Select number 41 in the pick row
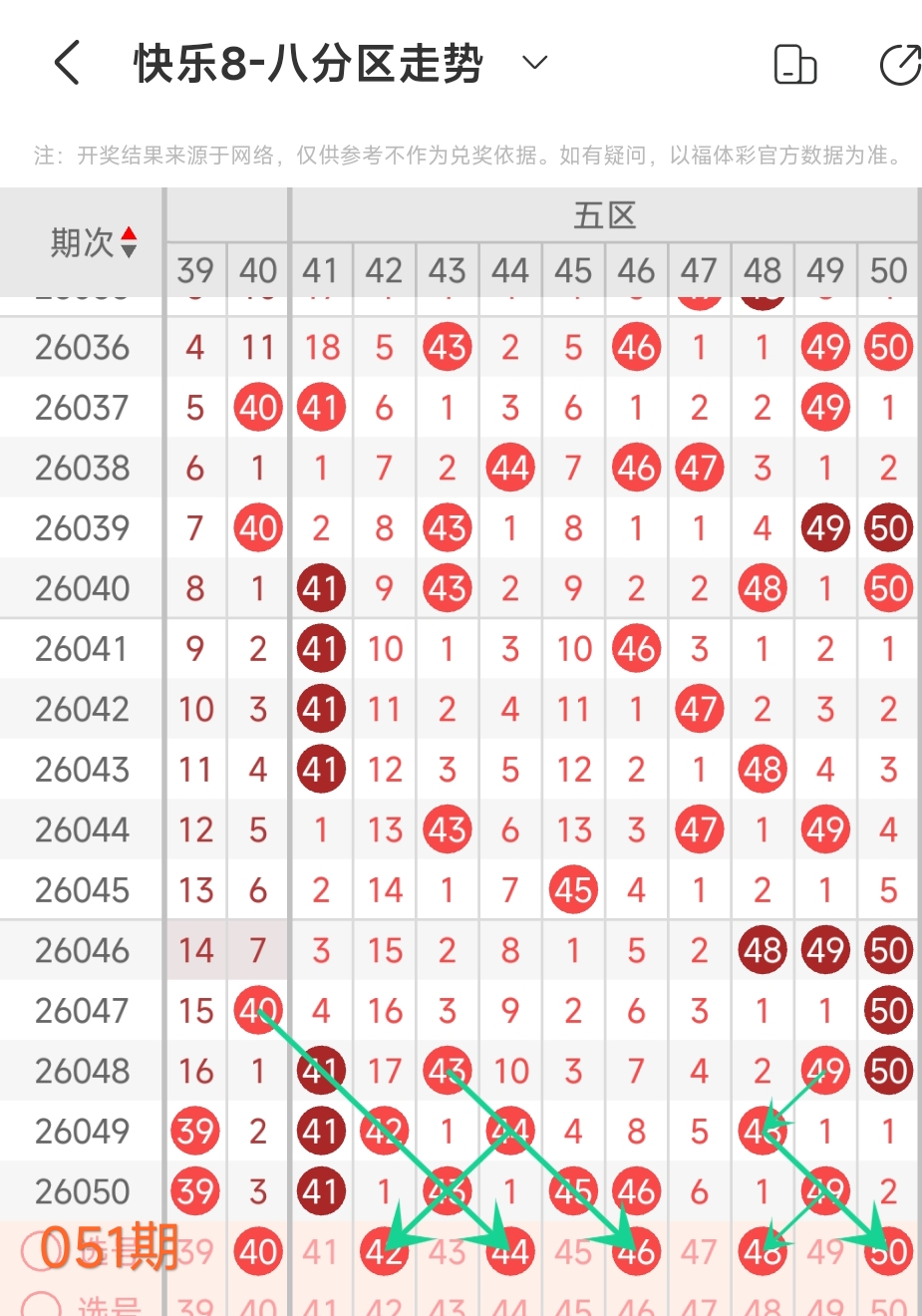This screenshot has height=1316, width=922. (321, 1252)
